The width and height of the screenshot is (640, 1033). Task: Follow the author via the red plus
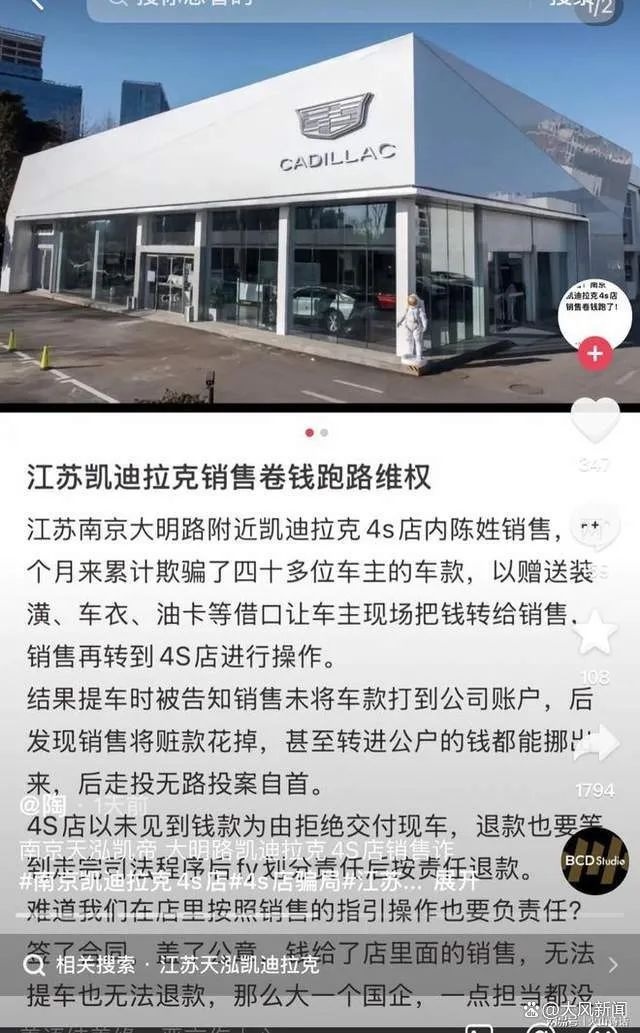coord(595,354)
